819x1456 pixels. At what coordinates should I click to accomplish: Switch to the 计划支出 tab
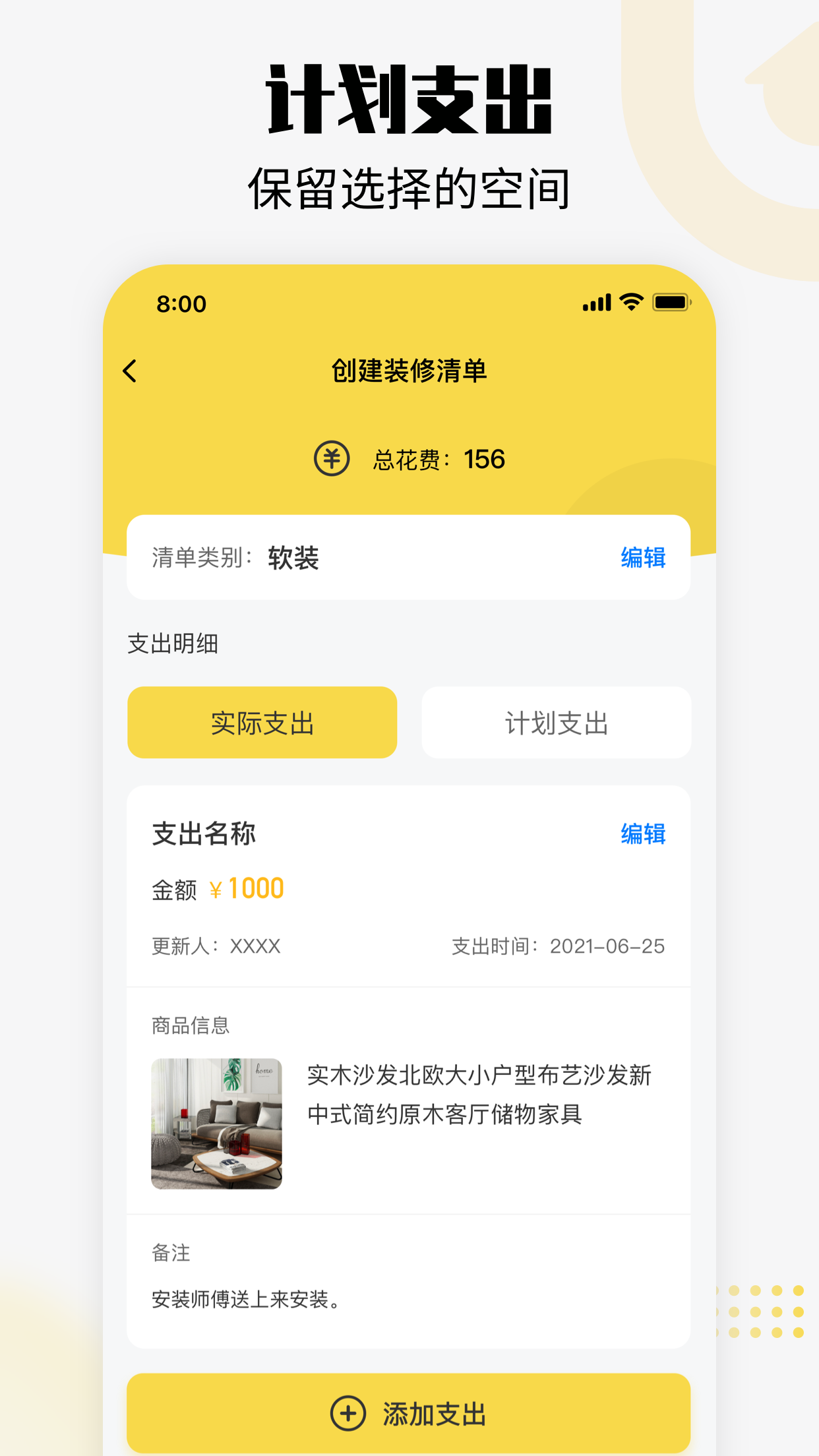(x=556, y=723)
